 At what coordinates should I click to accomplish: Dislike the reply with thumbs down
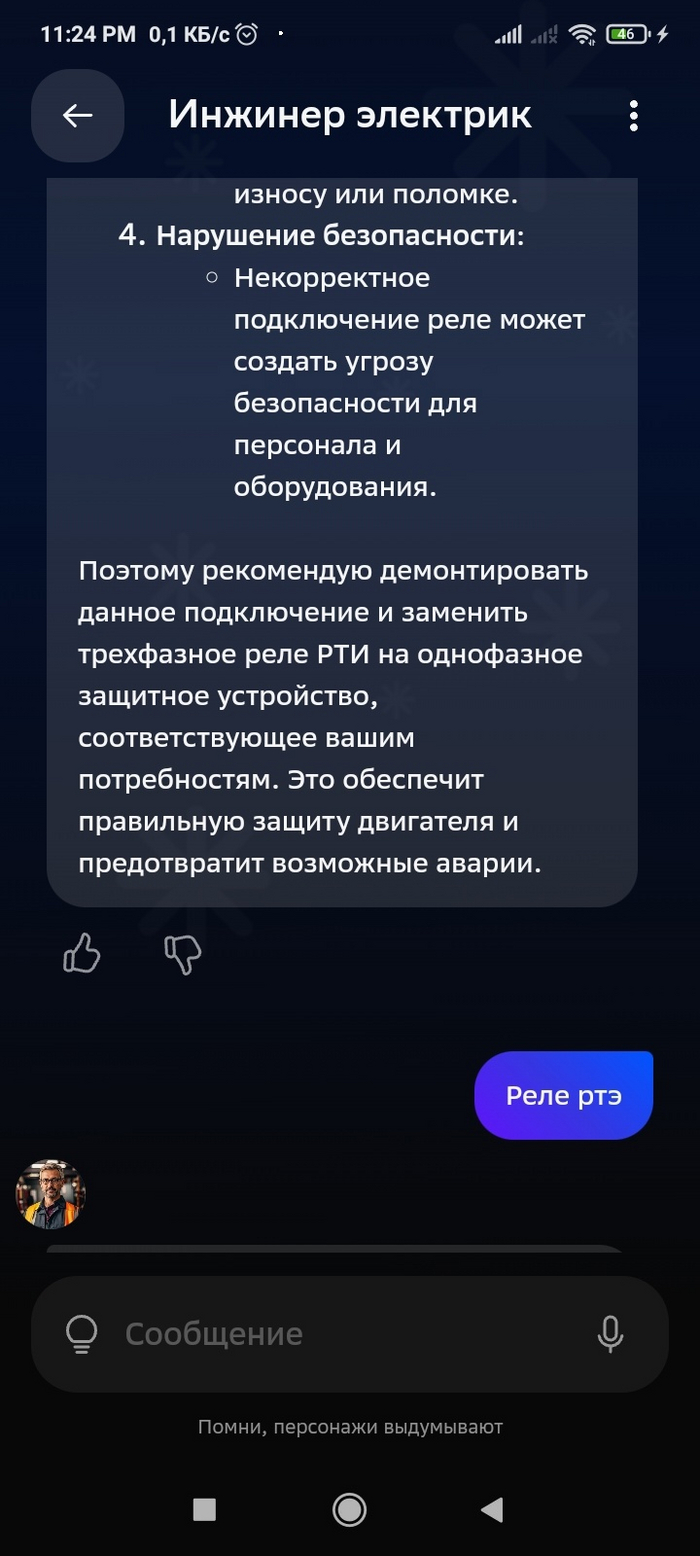[183, 953]
